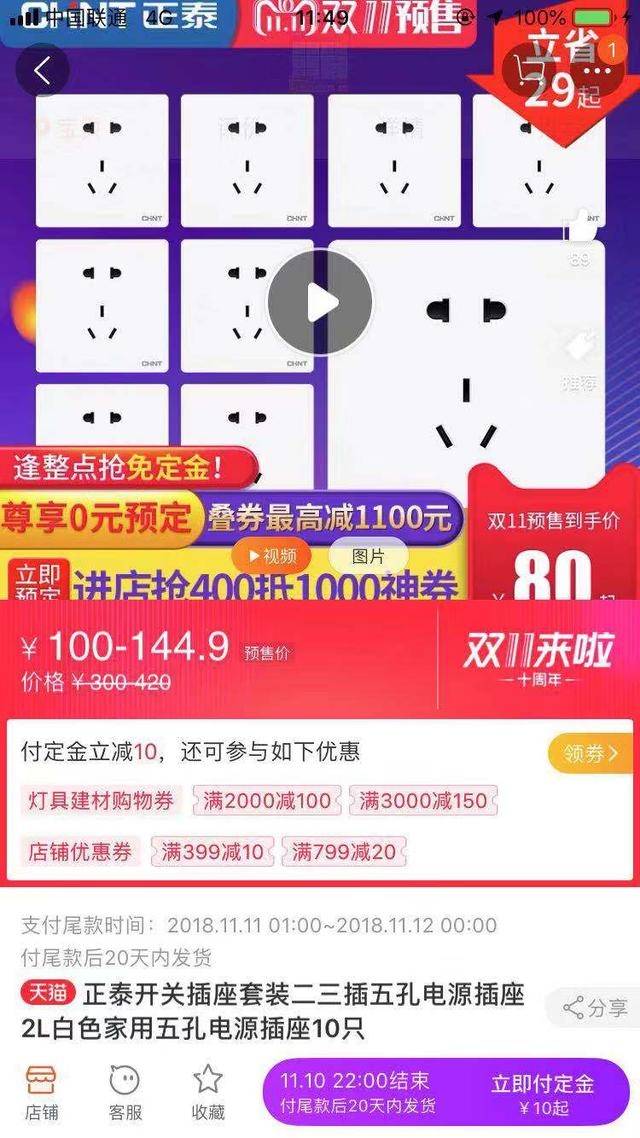The height and width of the screenshot is (1138, 640).
Task: Contact 客服 customer service
Action: 125,1093
